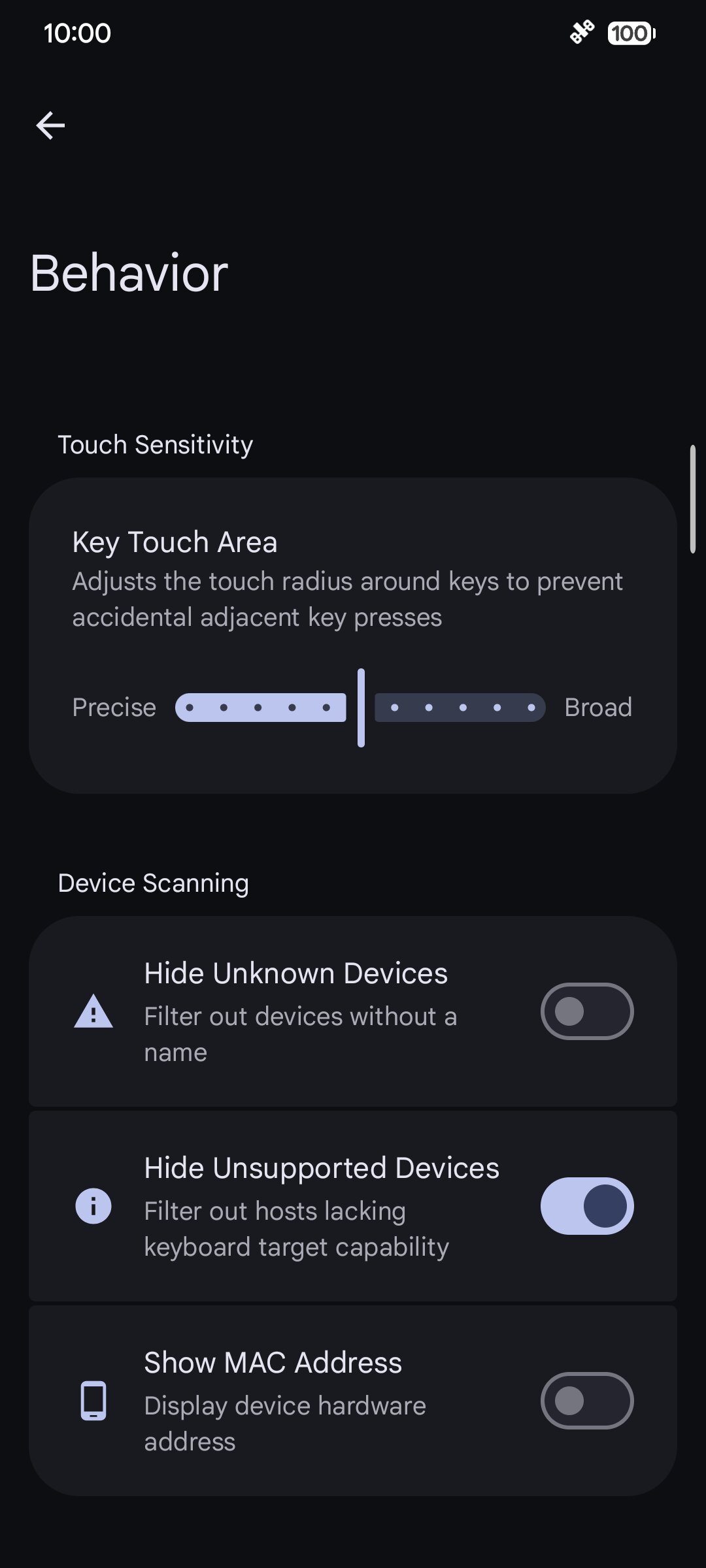Turn off Hide Unsupported Devices

coord(587,1206)
